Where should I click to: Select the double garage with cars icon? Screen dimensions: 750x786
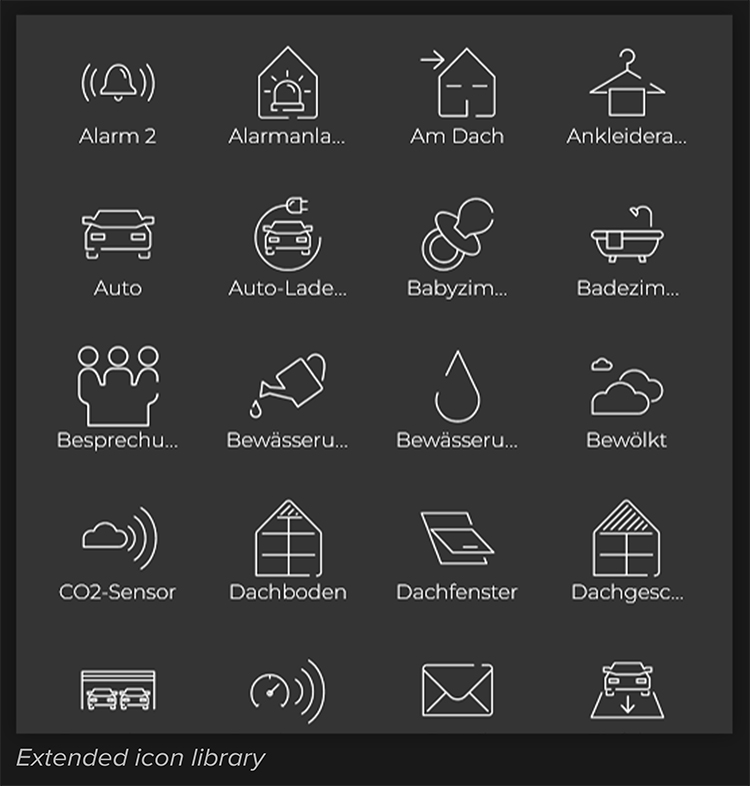[x=118, y=687]
